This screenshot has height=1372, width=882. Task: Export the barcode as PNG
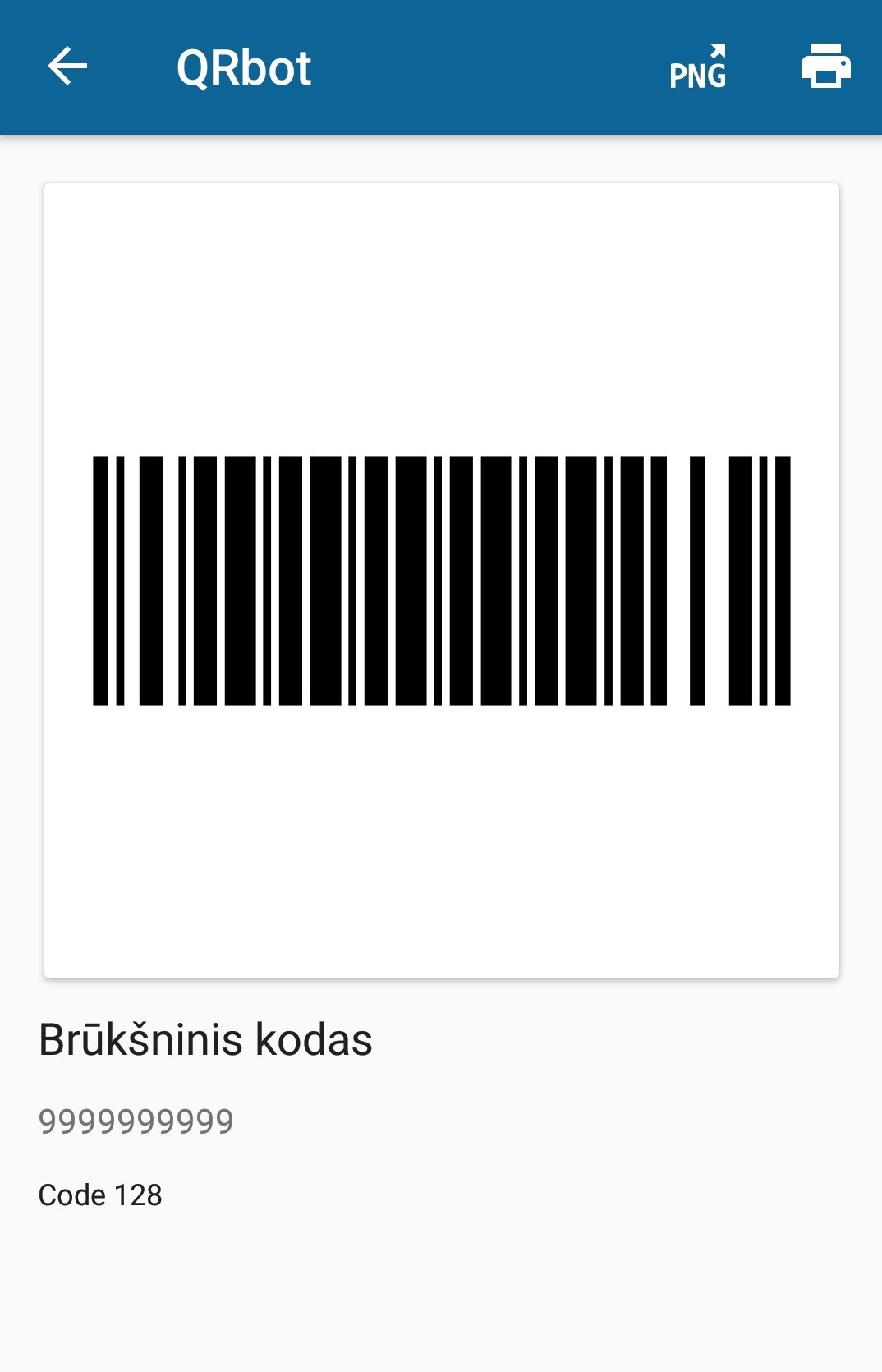pos(698,67)
